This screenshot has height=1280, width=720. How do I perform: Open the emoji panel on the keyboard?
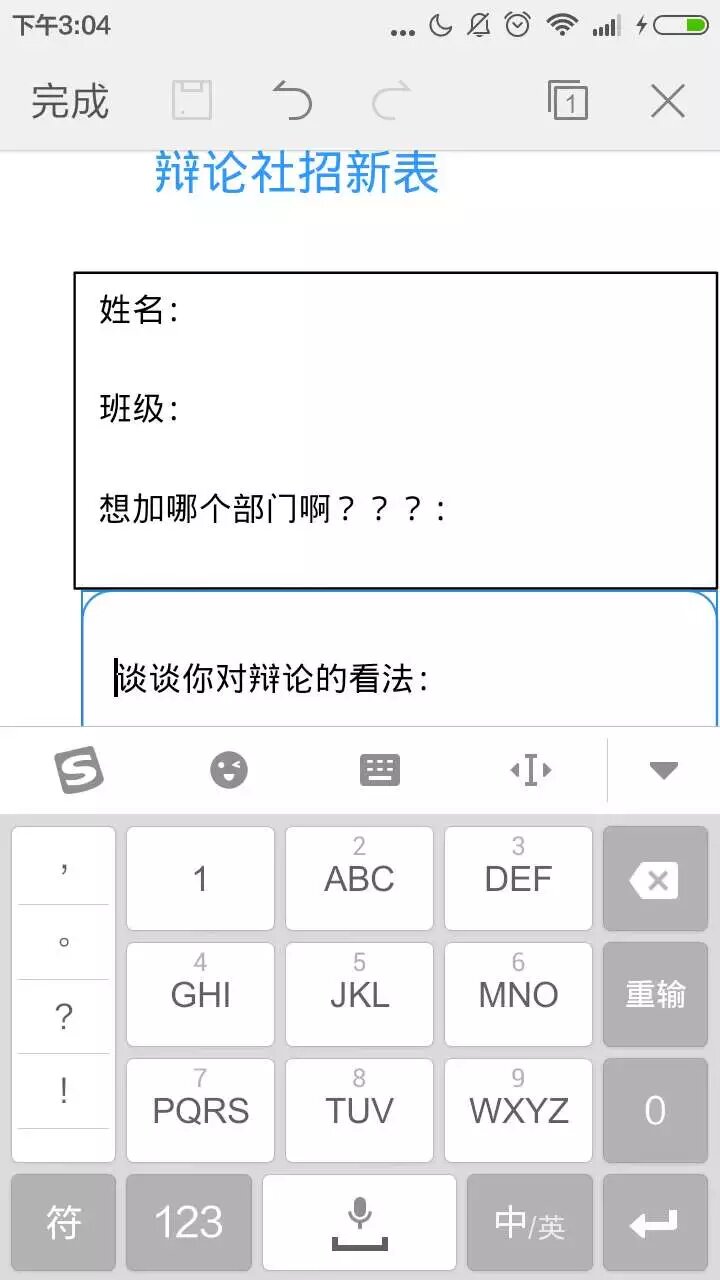point(229,770)
